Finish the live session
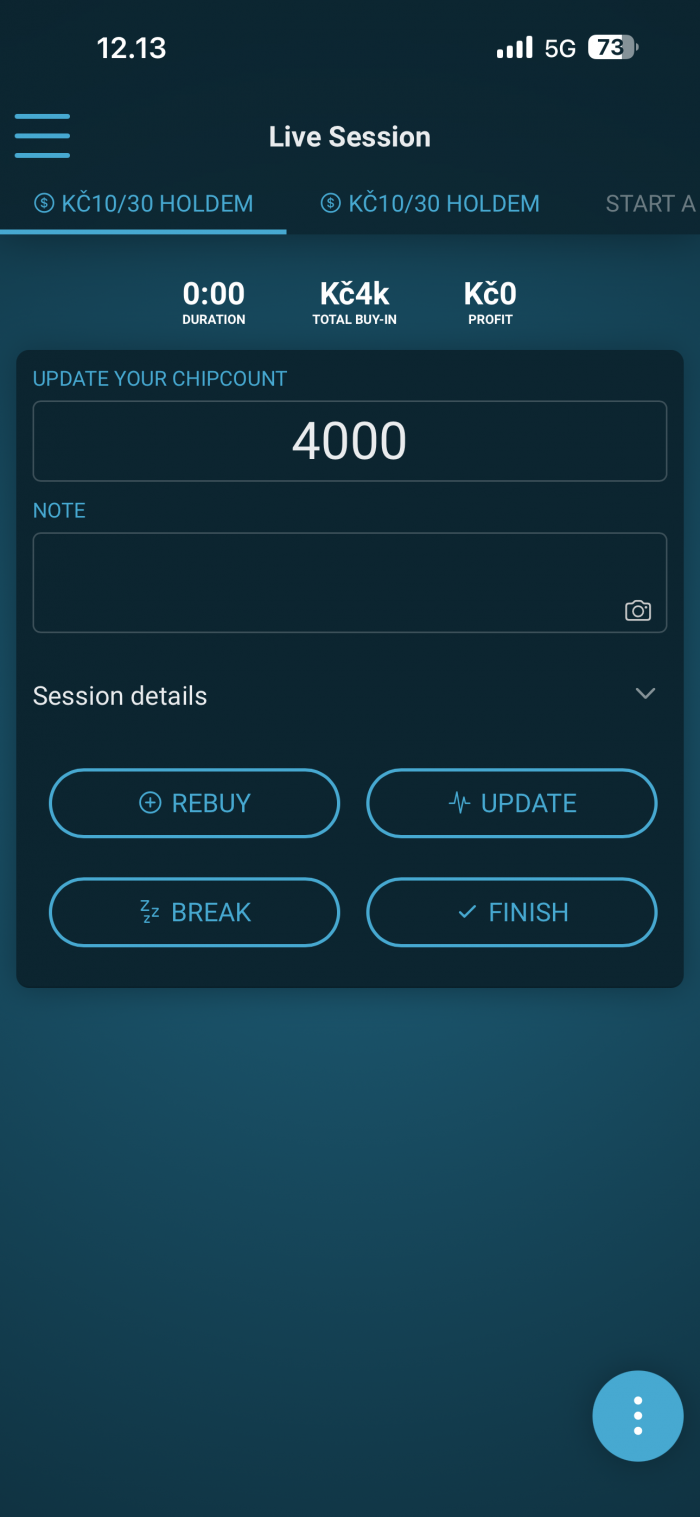Image resolution: width=700 pixels, height=1517 pixels. [x=511, y=912]
